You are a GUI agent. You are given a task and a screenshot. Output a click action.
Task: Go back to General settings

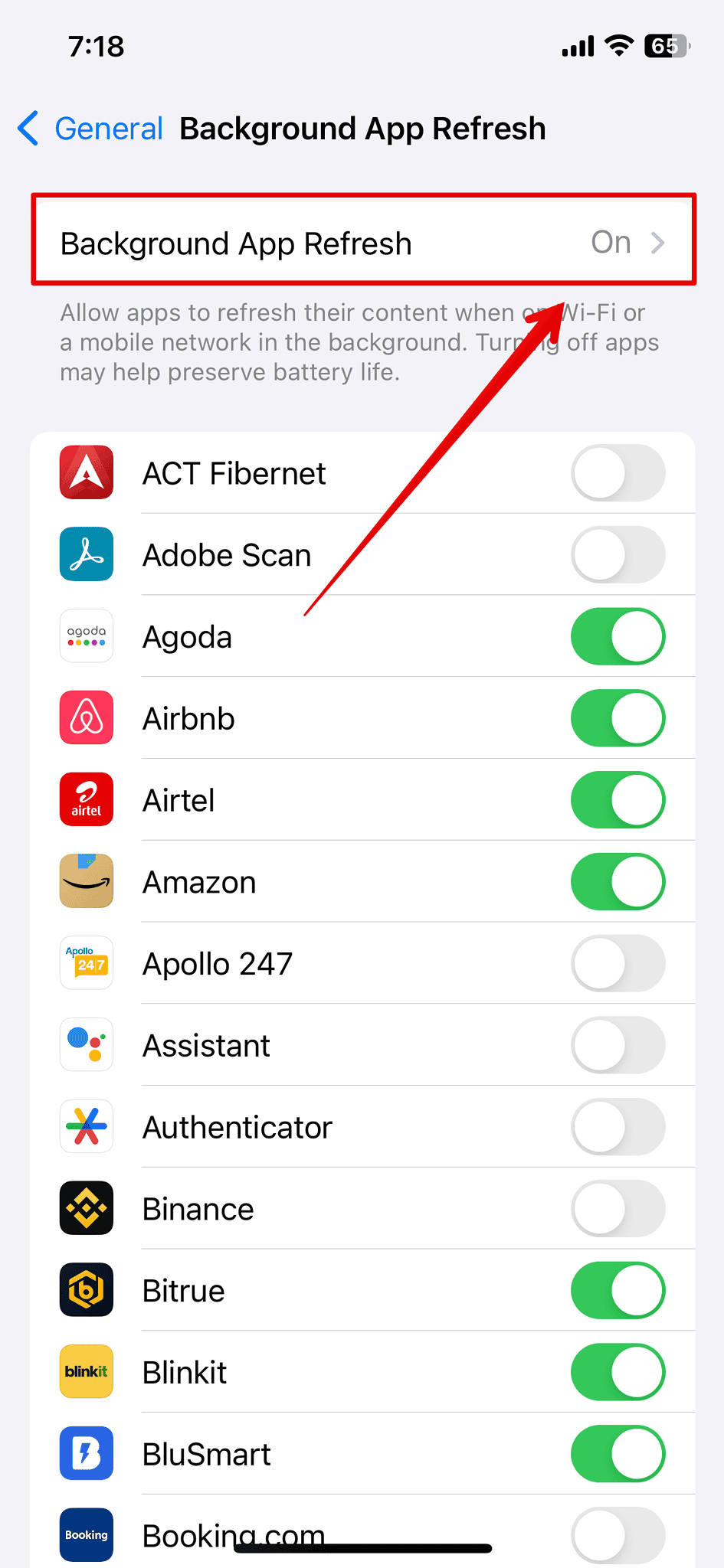[x=90, y=129]
